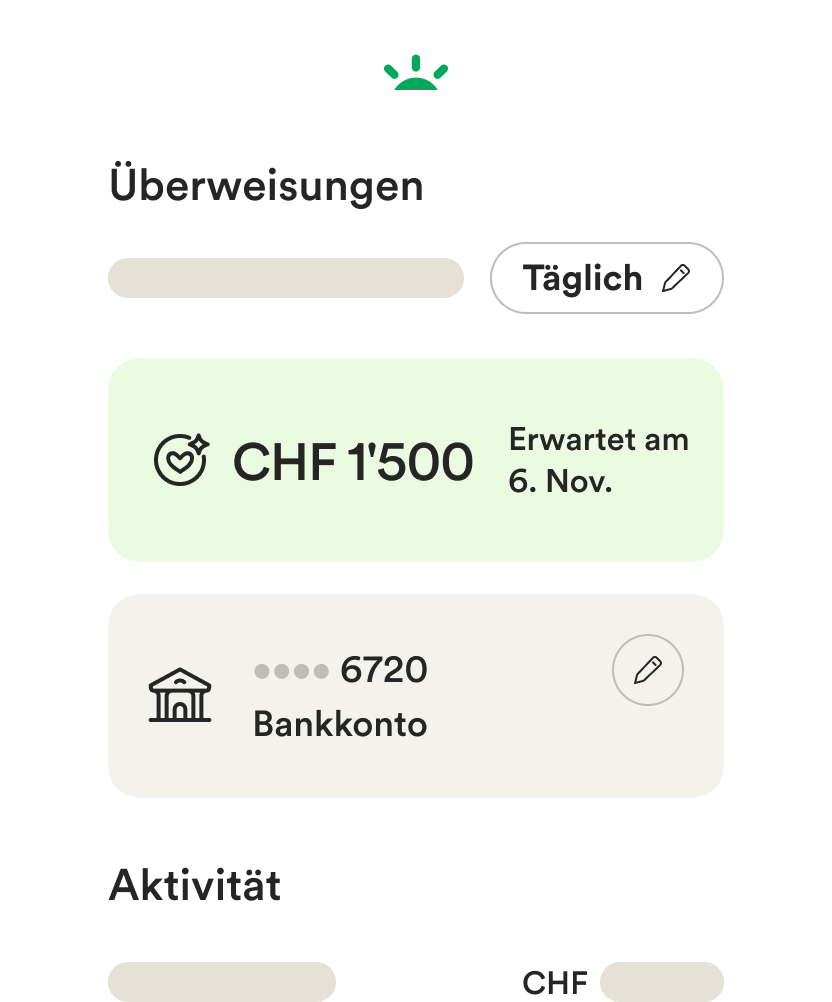Expand the CHF 1'500 expected transfer card

(x=416, y=460)
